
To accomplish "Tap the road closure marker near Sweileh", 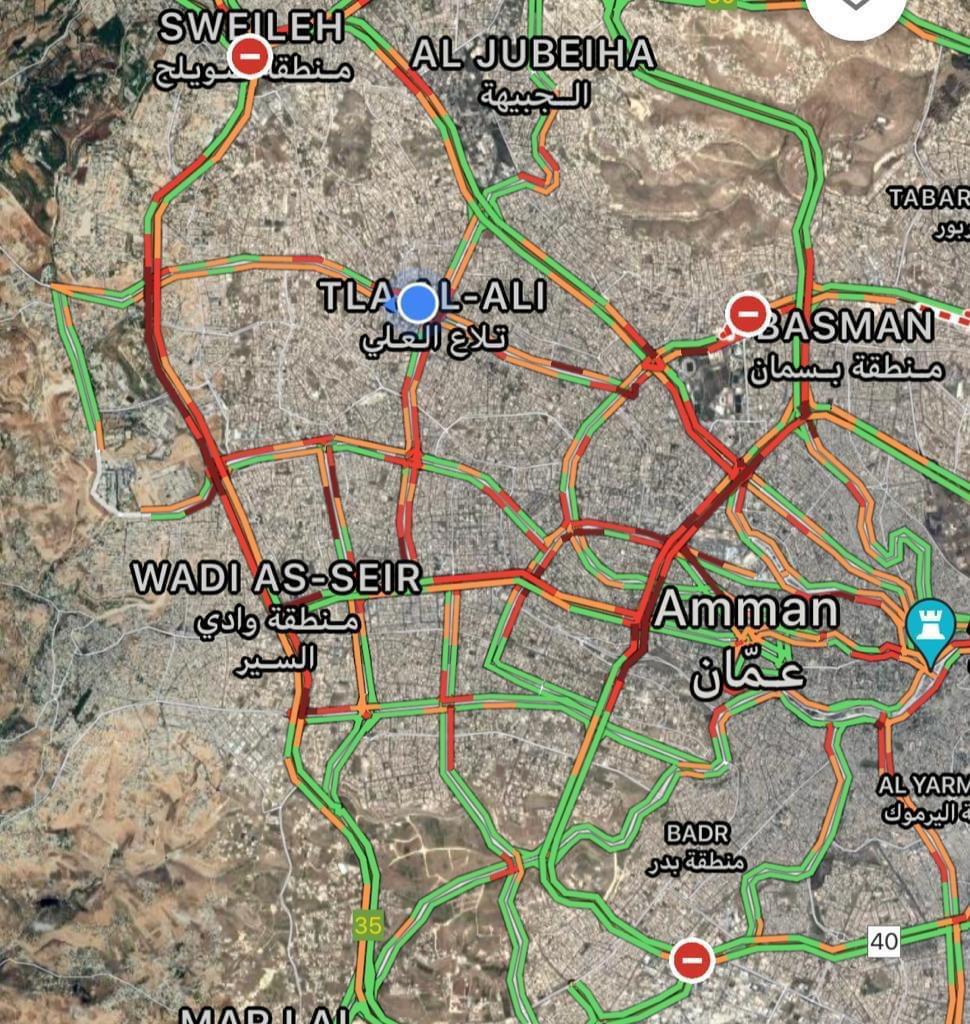I will point(248,57).
